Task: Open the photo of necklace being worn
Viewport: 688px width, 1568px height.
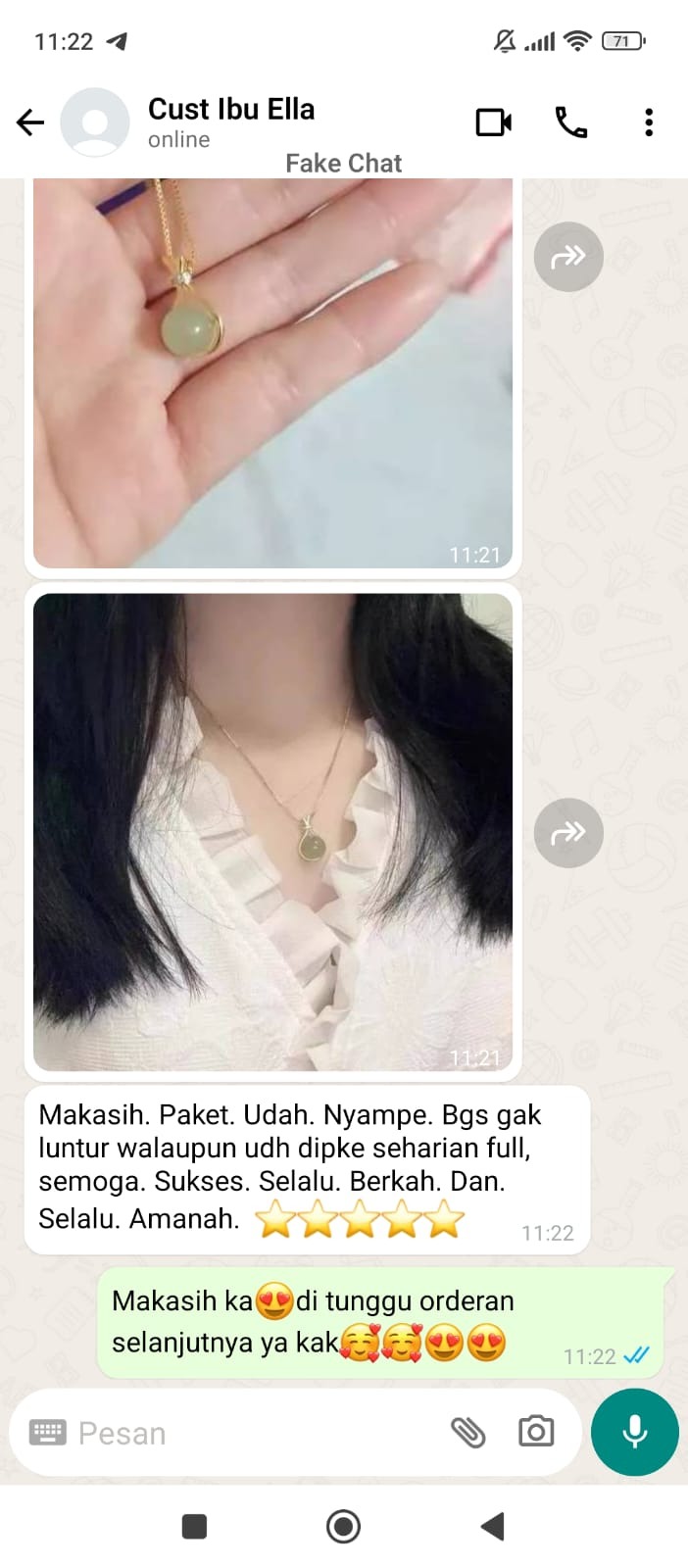Action: (272, 831)
